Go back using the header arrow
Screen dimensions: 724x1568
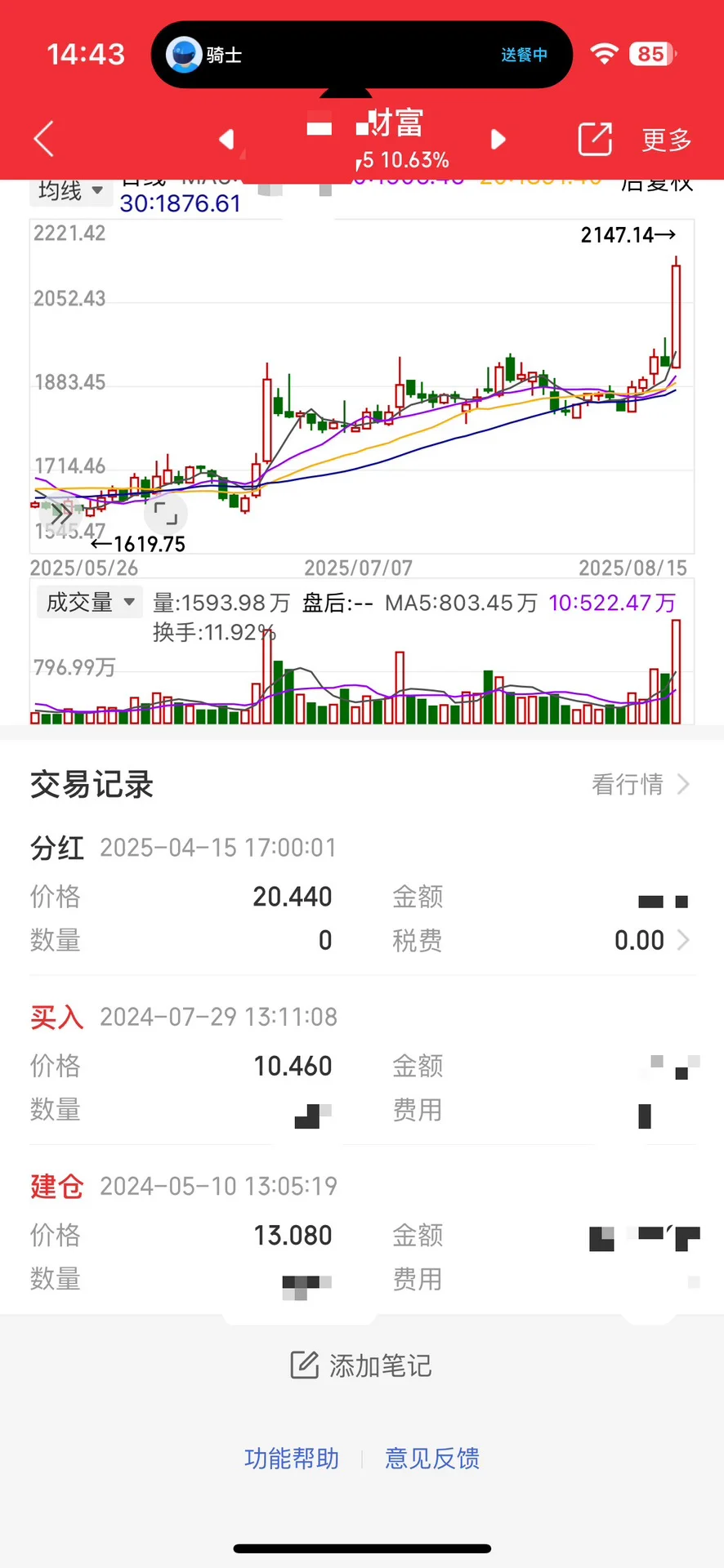pos(45,139)
